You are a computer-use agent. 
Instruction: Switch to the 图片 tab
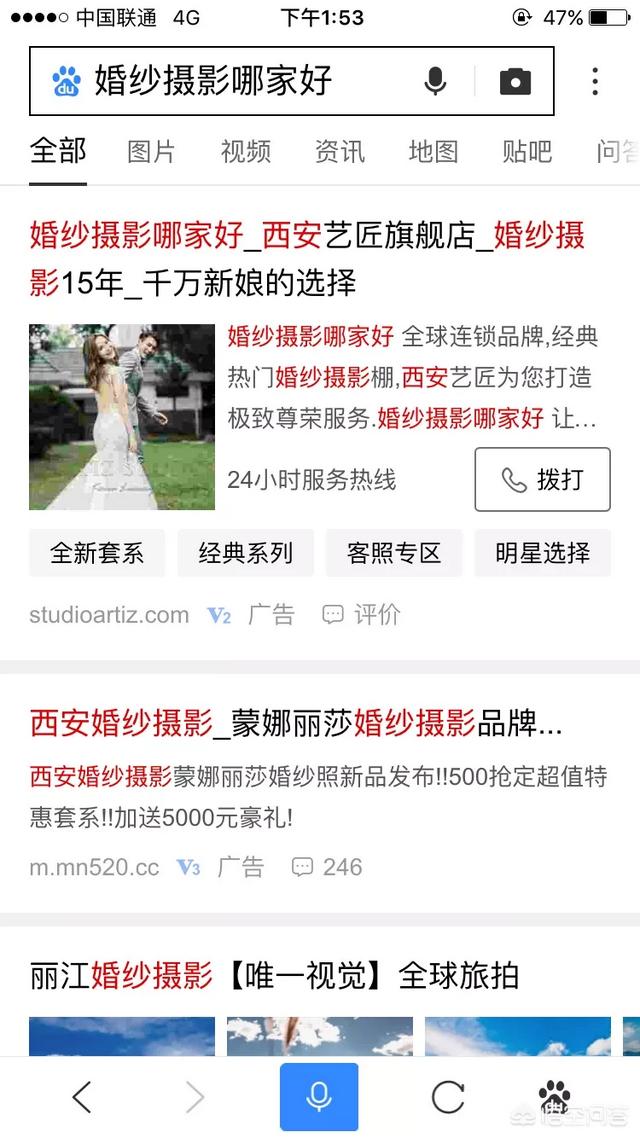point(151,152)
